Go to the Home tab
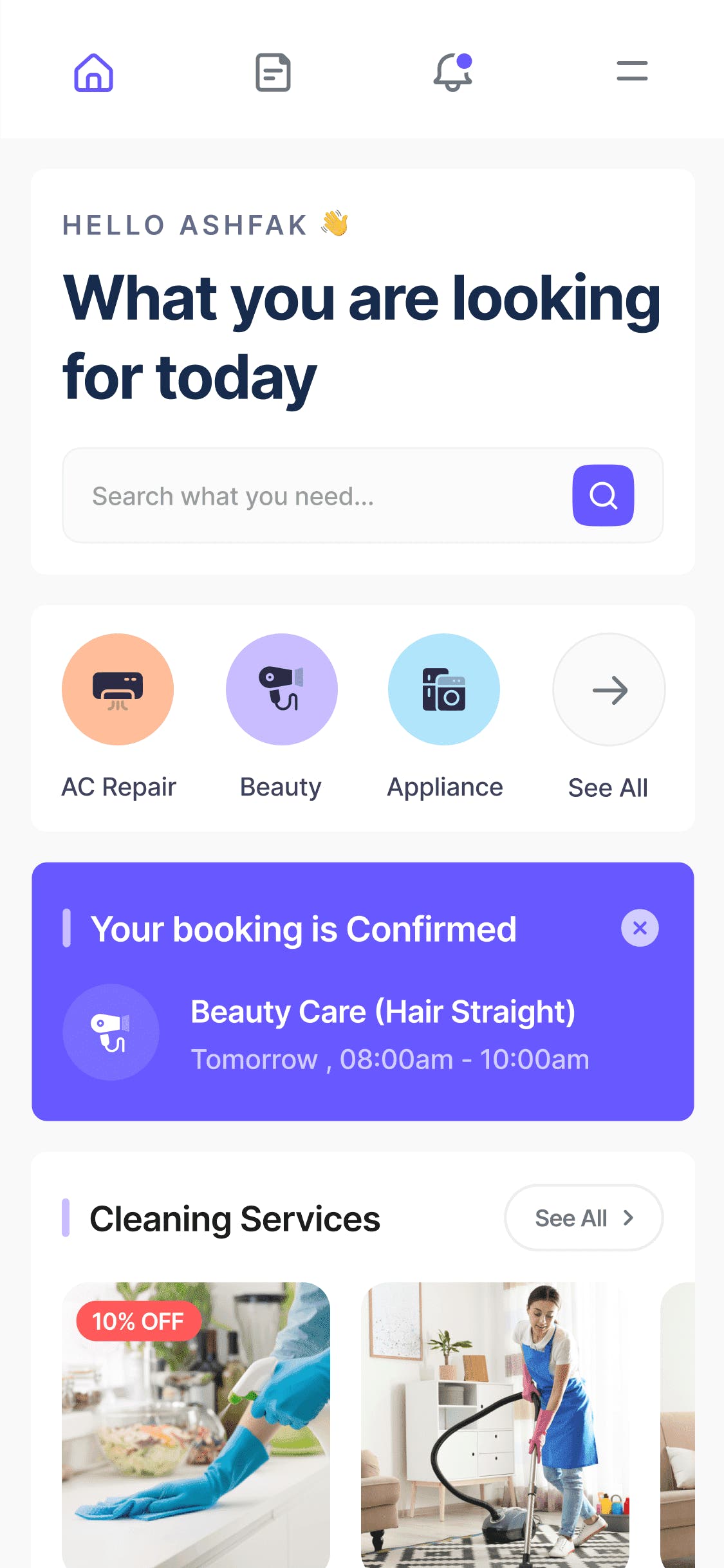Screen dimensions: 724x1568 pos(93,72)
